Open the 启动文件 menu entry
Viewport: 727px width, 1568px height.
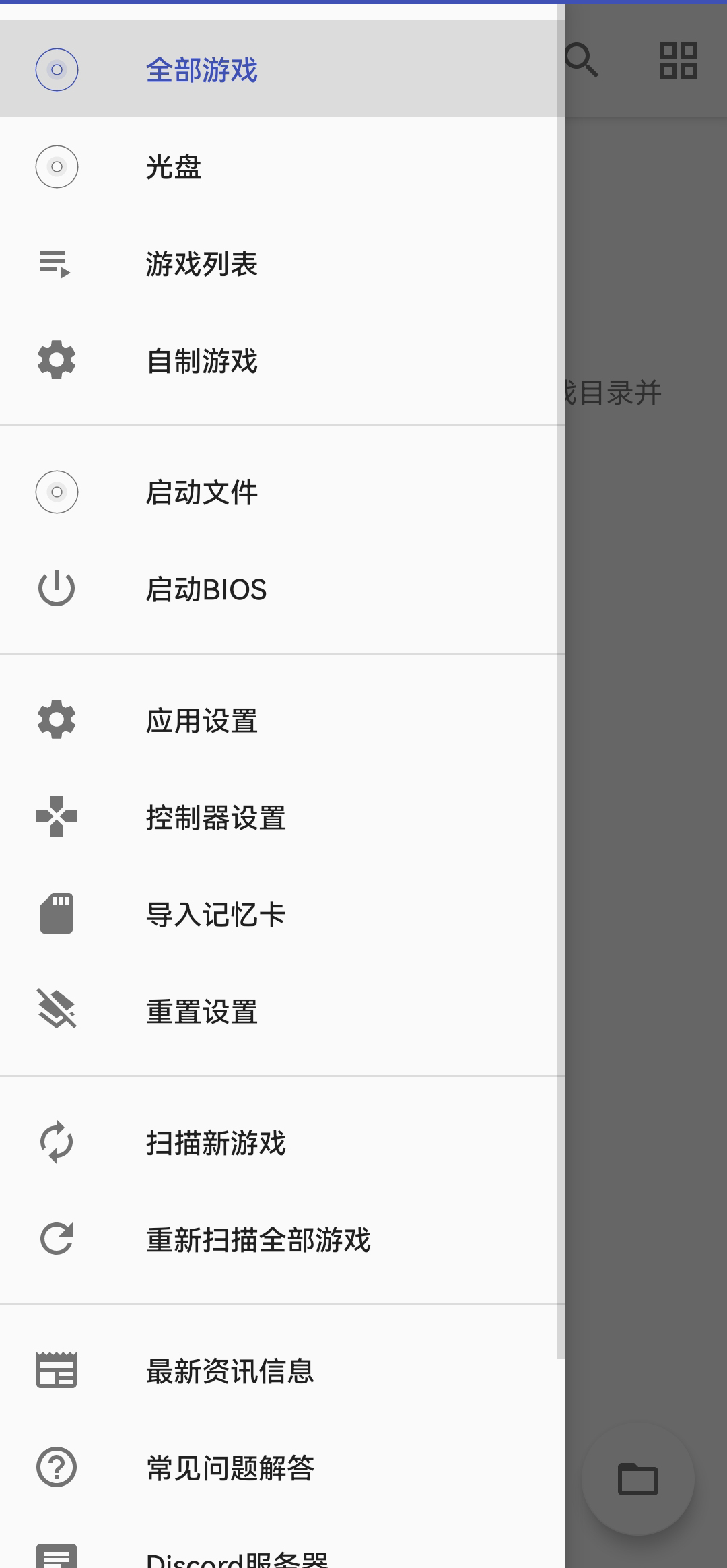pos(202,492)
